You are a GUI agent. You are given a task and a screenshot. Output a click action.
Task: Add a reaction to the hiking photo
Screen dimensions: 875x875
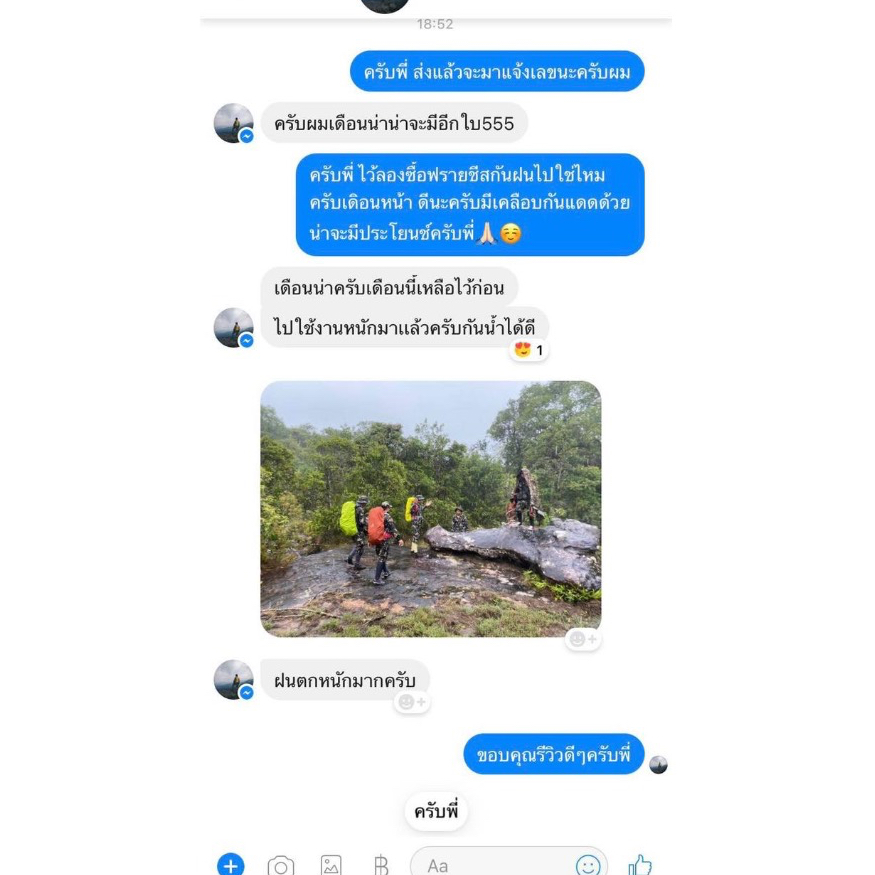(x=583, y=639)
